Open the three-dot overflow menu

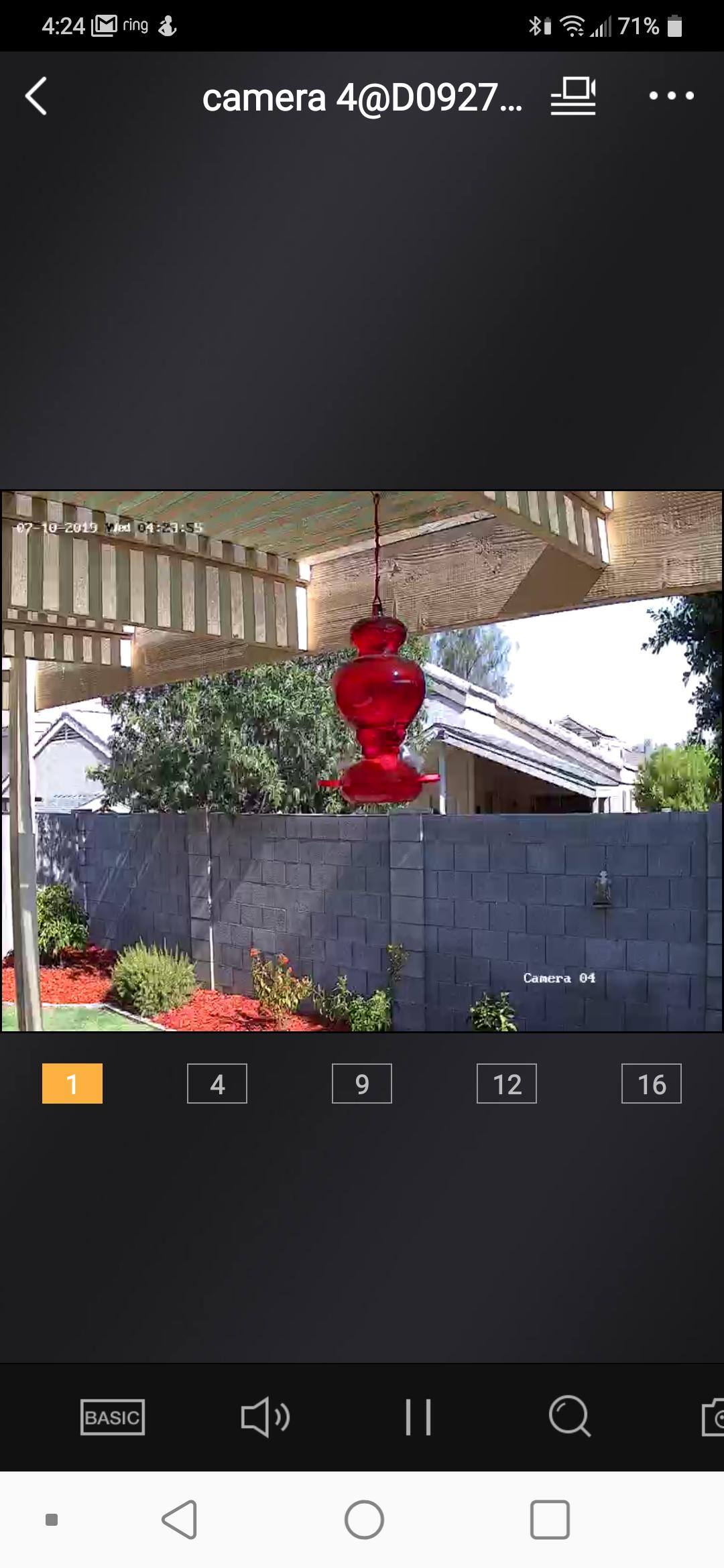coord(671,96)
